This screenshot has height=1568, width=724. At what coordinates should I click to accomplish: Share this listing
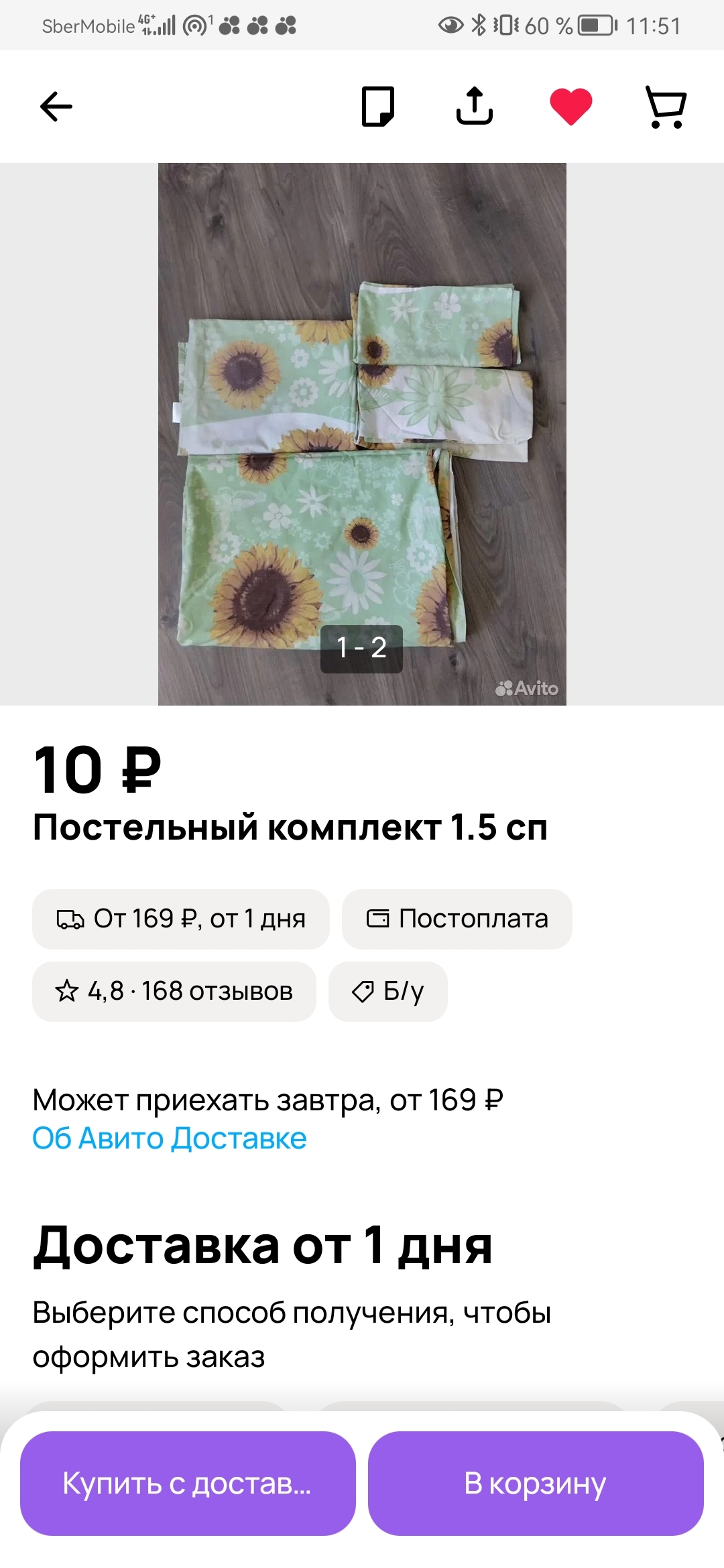point(475,107)
